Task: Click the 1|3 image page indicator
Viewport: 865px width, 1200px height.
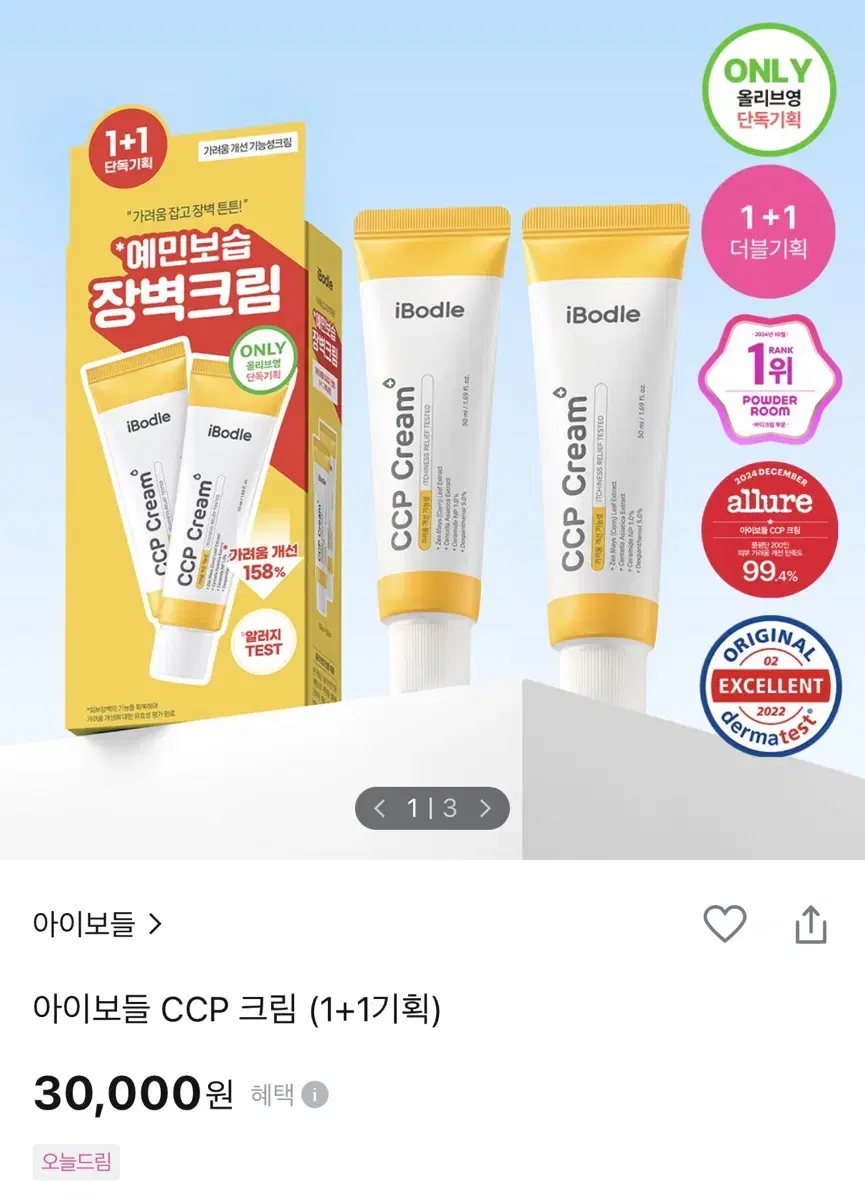Action: click(x=432, y=808)
